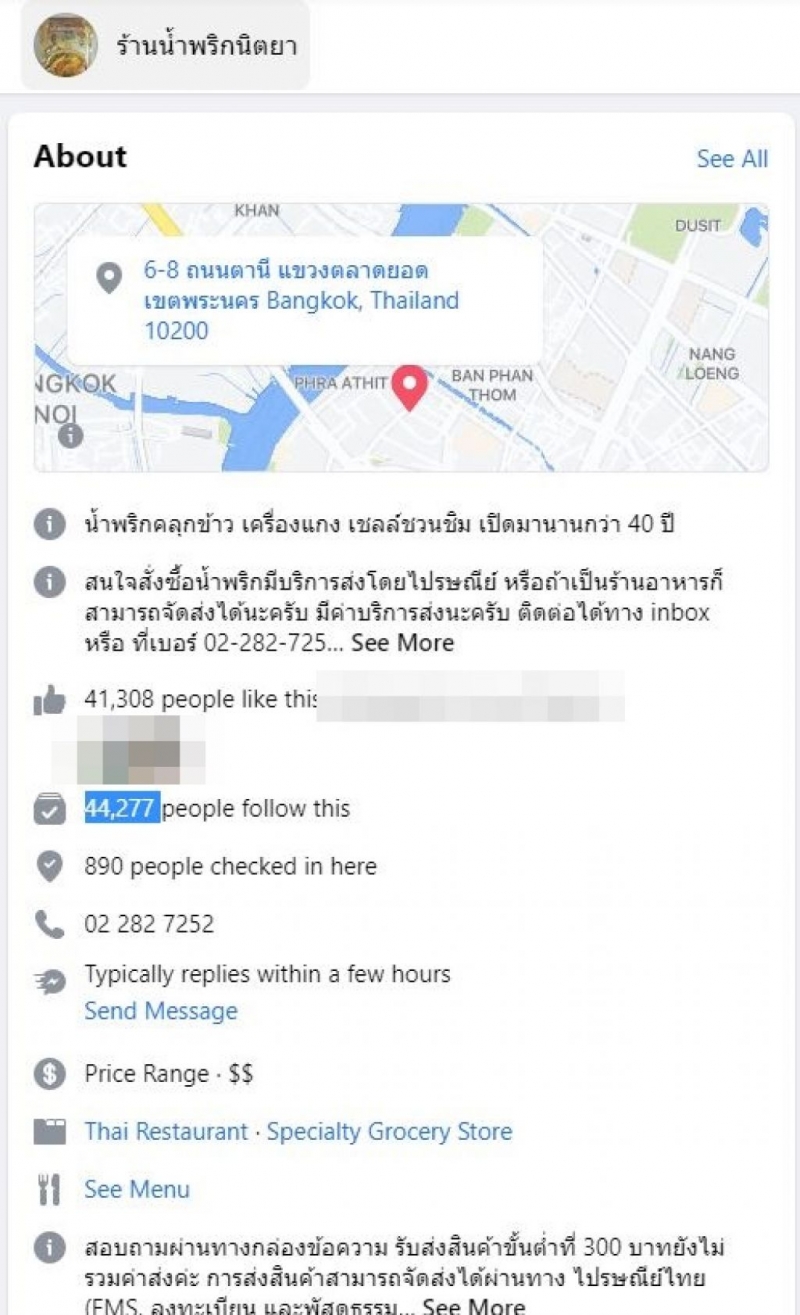Tap Send Message link
Viewport: 800px width, 1315px height.
click(x=160, y=1011)
